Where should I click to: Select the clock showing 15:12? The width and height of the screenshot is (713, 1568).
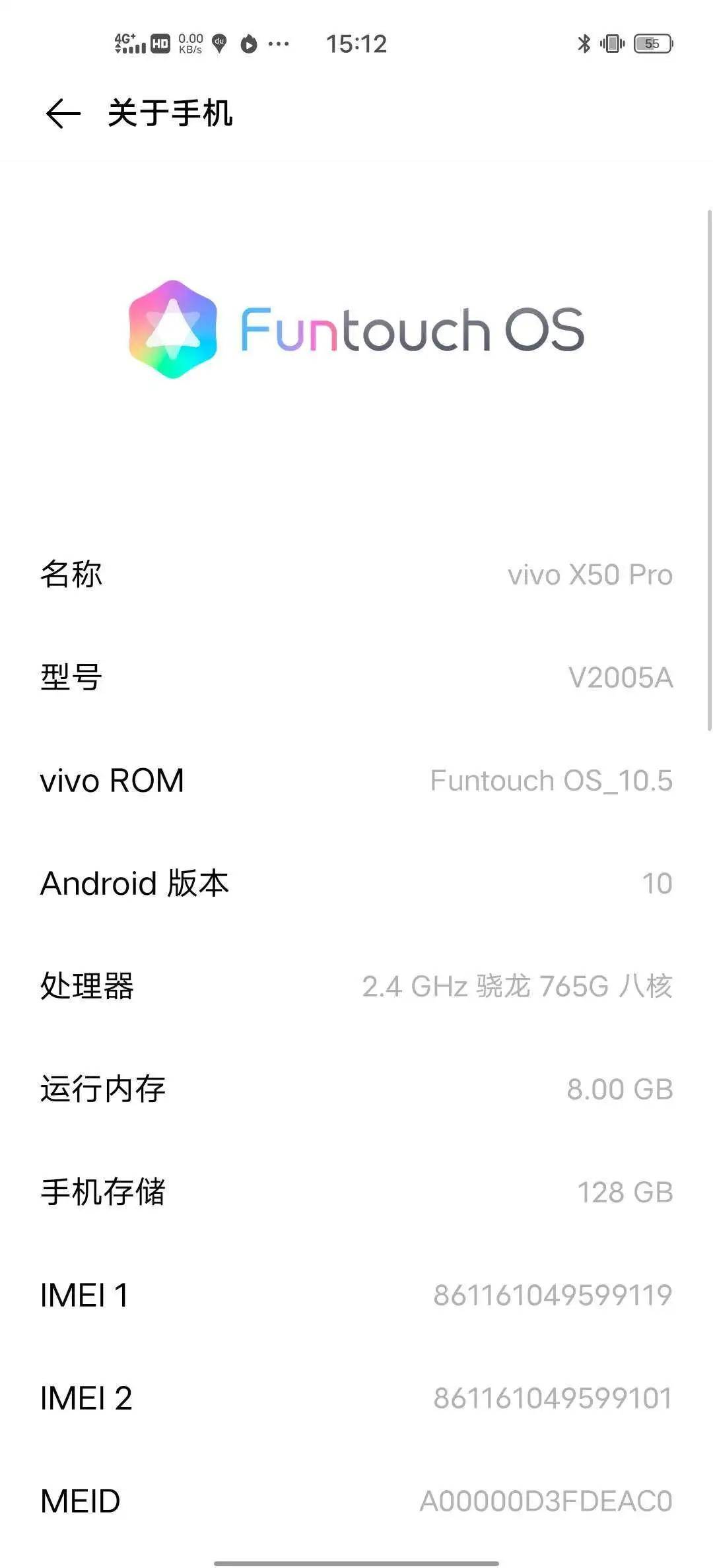356,44
